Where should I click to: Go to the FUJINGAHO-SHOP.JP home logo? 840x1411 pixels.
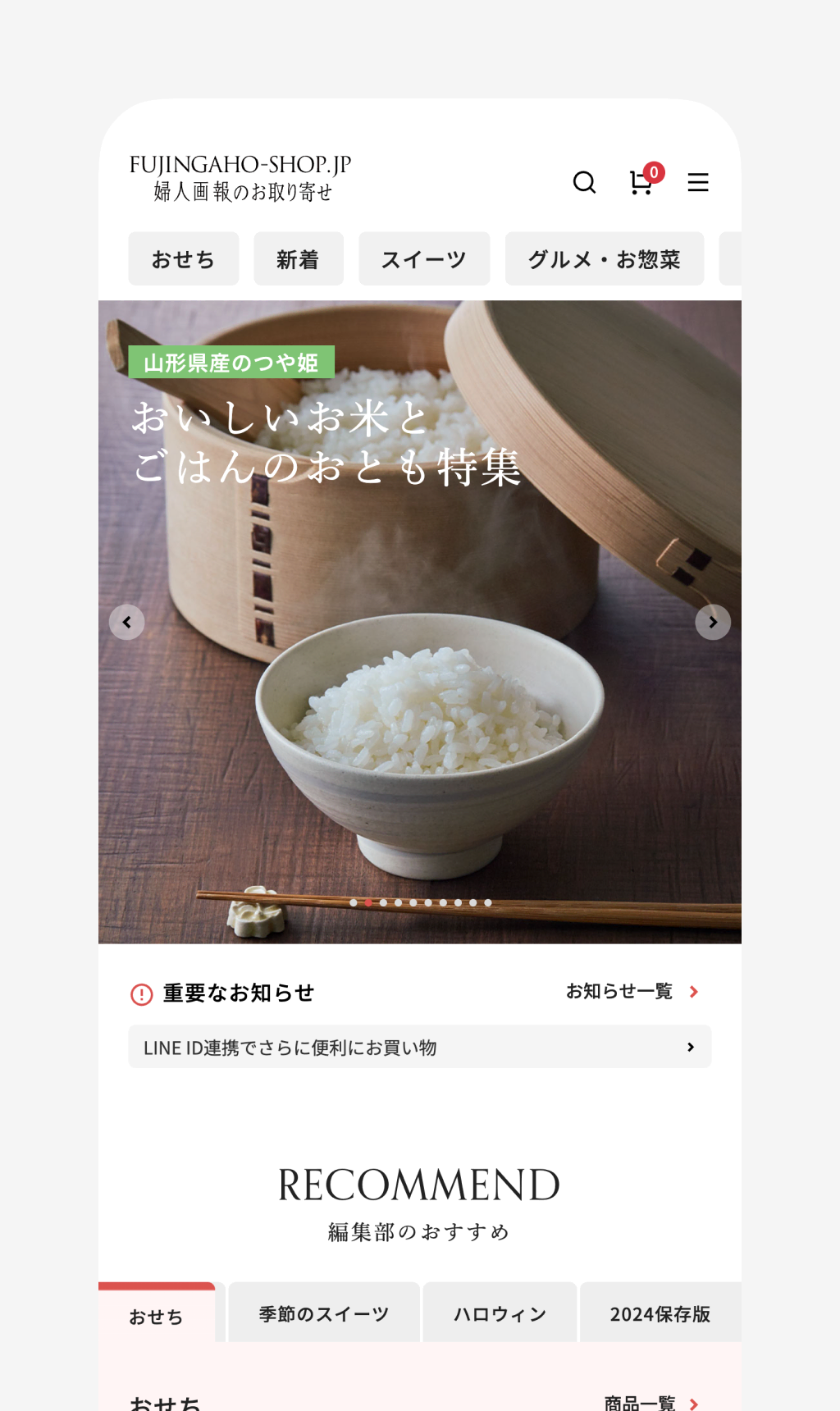tap(240, 177)
